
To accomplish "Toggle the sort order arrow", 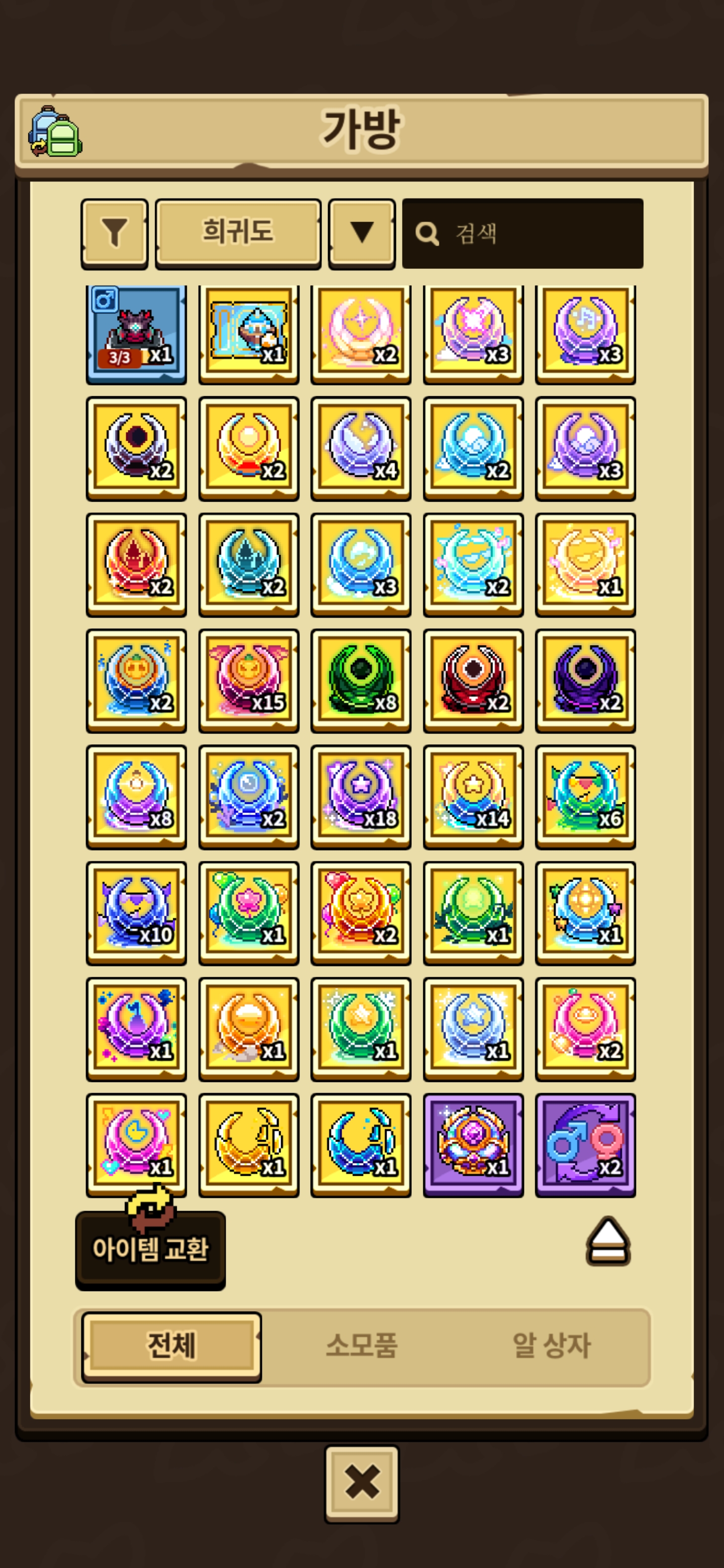I will [361, 233].
